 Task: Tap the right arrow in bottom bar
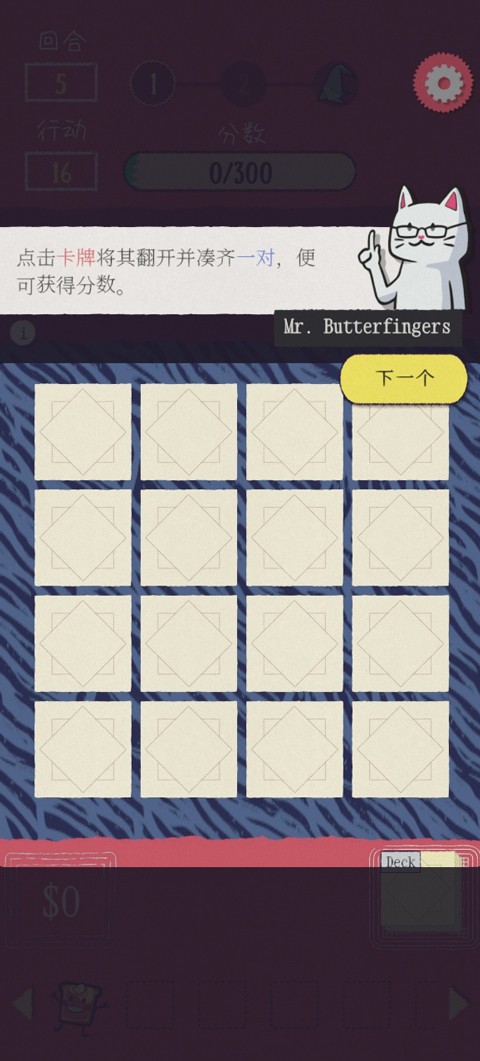pos(458,1003)
